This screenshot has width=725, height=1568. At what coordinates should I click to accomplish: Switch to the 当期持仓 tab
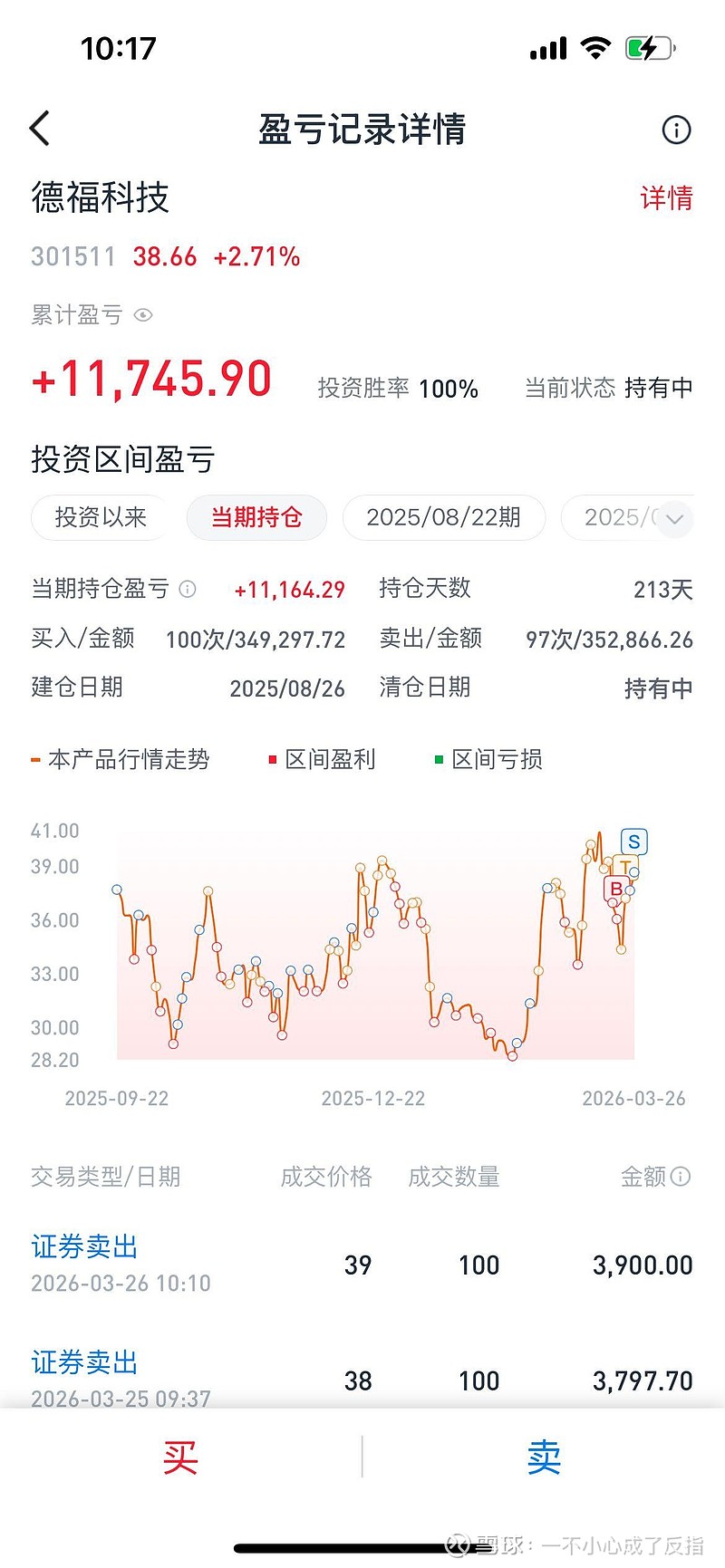coord(256,517)
